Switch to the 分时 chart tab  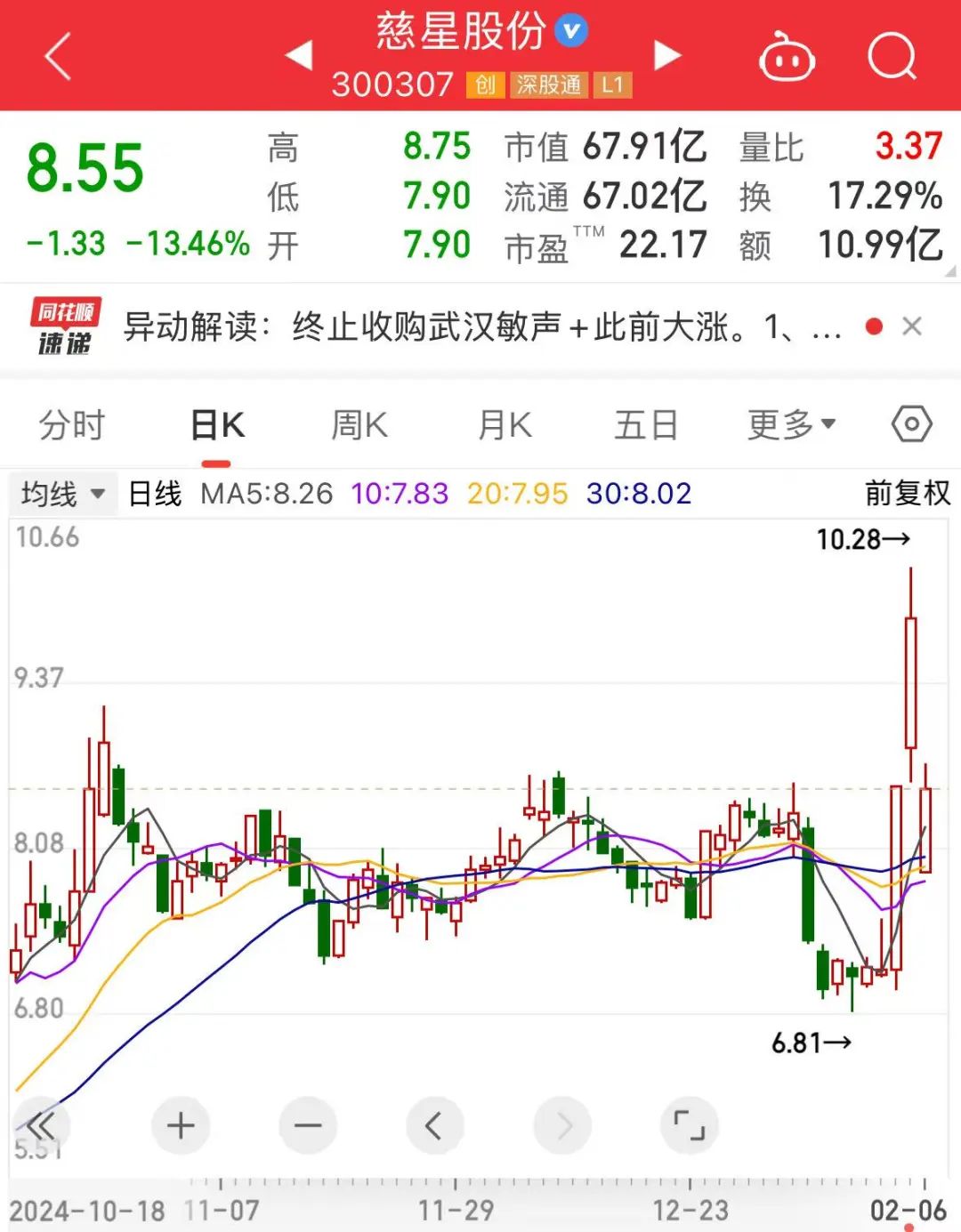(x=72, y=425)
